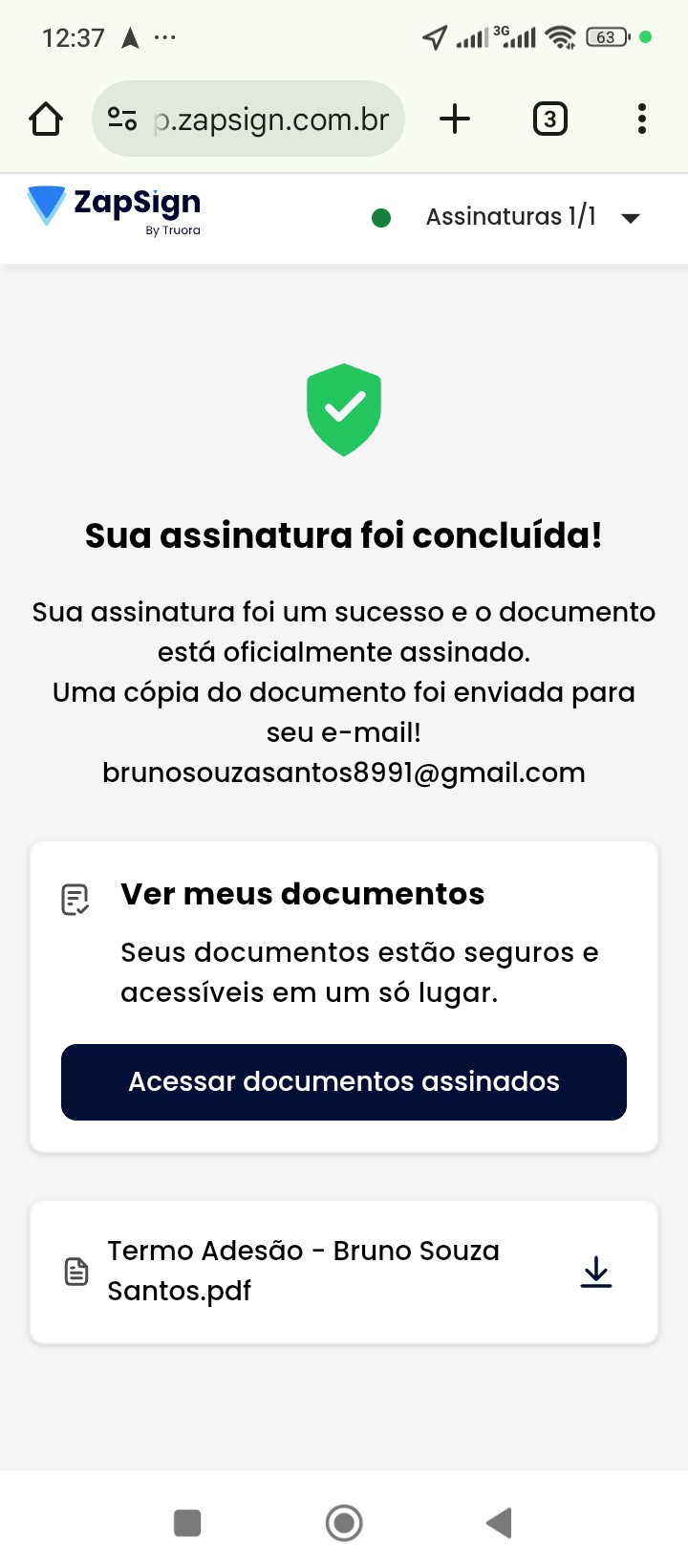The width and height of the screenshot is (688, 1568).
Task: Go to the browser home page
Action: (x=46, y=120)
